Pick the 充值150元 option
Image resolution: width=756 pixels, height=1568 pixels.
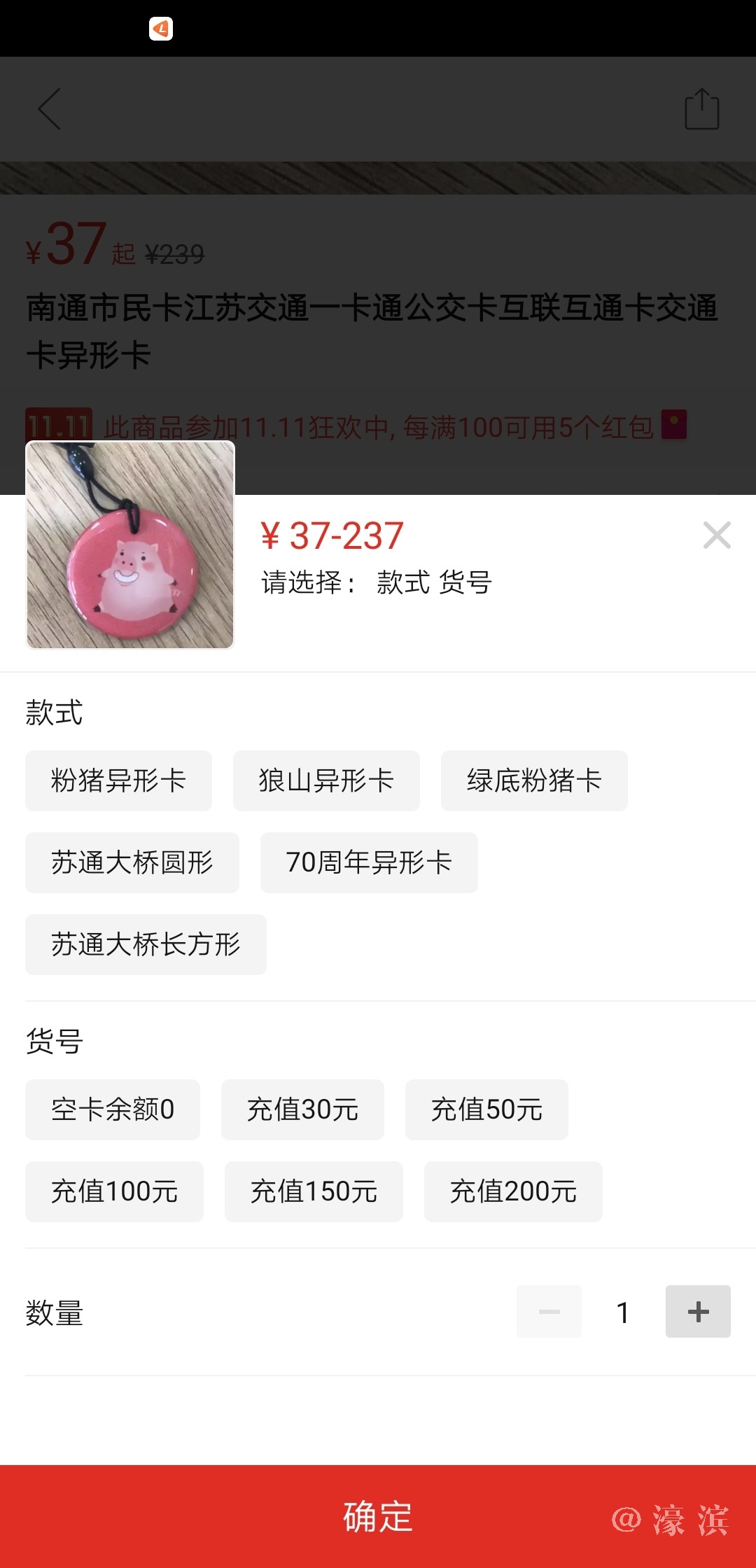click(314, 1191)
